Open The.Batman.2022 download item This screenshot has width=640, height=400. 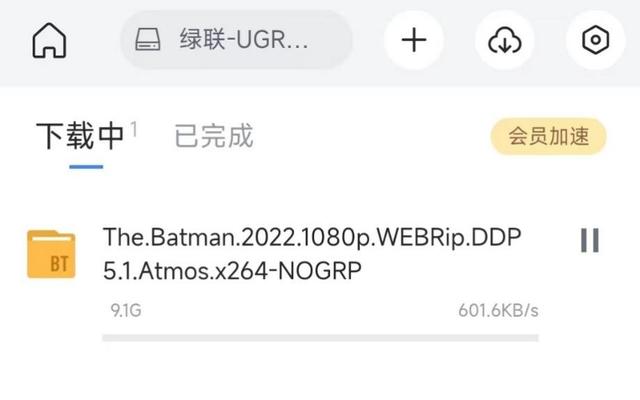[x=313, y=253]
